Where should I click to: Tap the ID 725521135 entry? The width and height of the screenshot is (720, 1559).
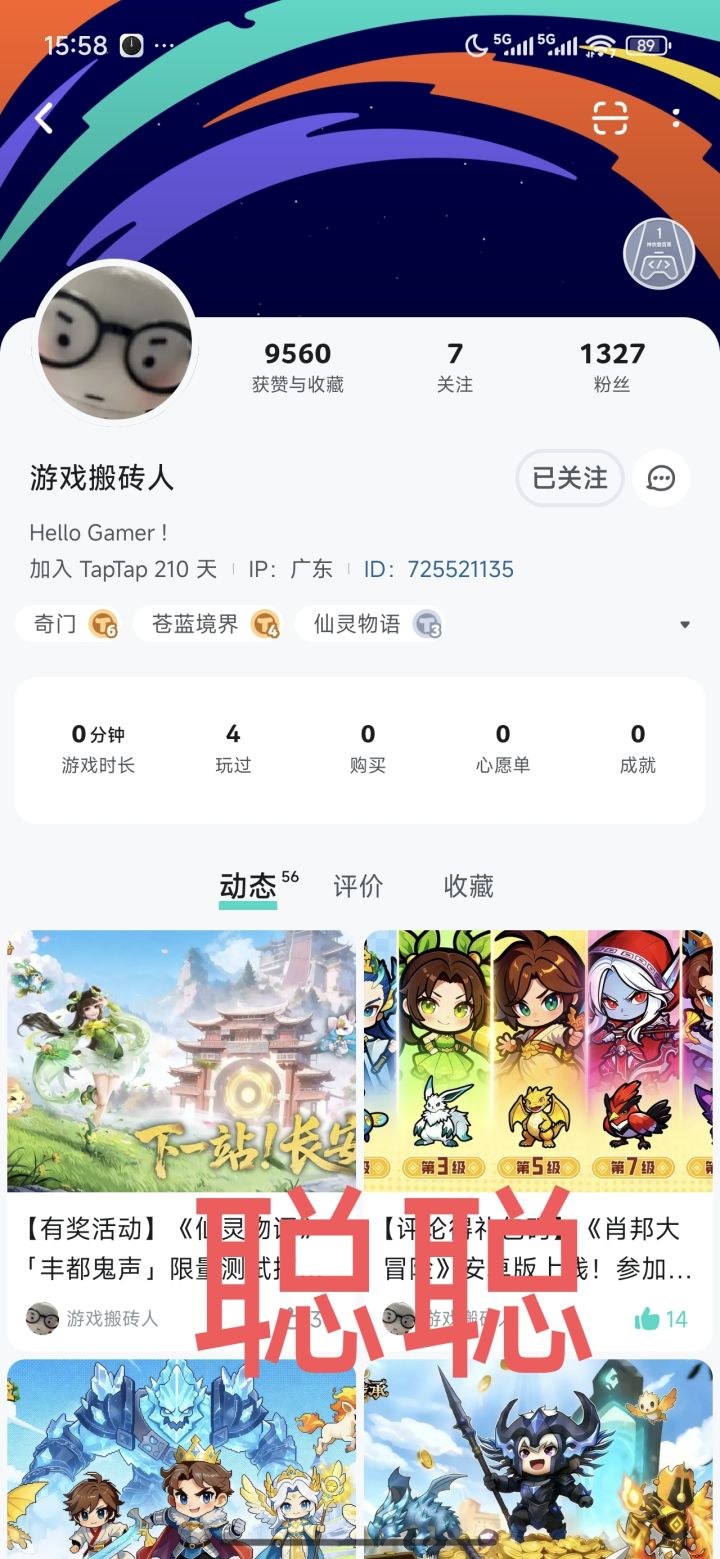coord(436,568)
